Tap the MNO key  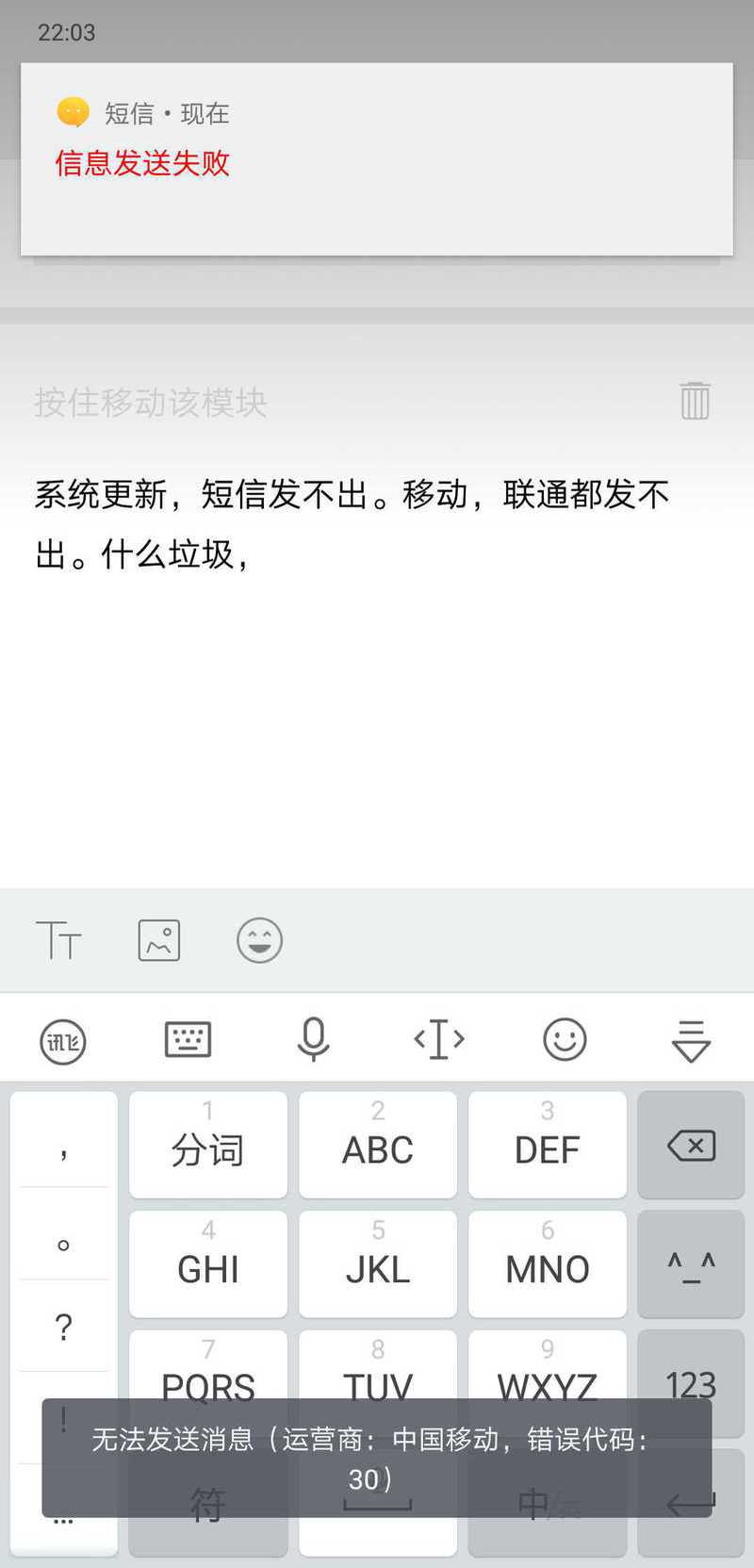click(548, 1264)
